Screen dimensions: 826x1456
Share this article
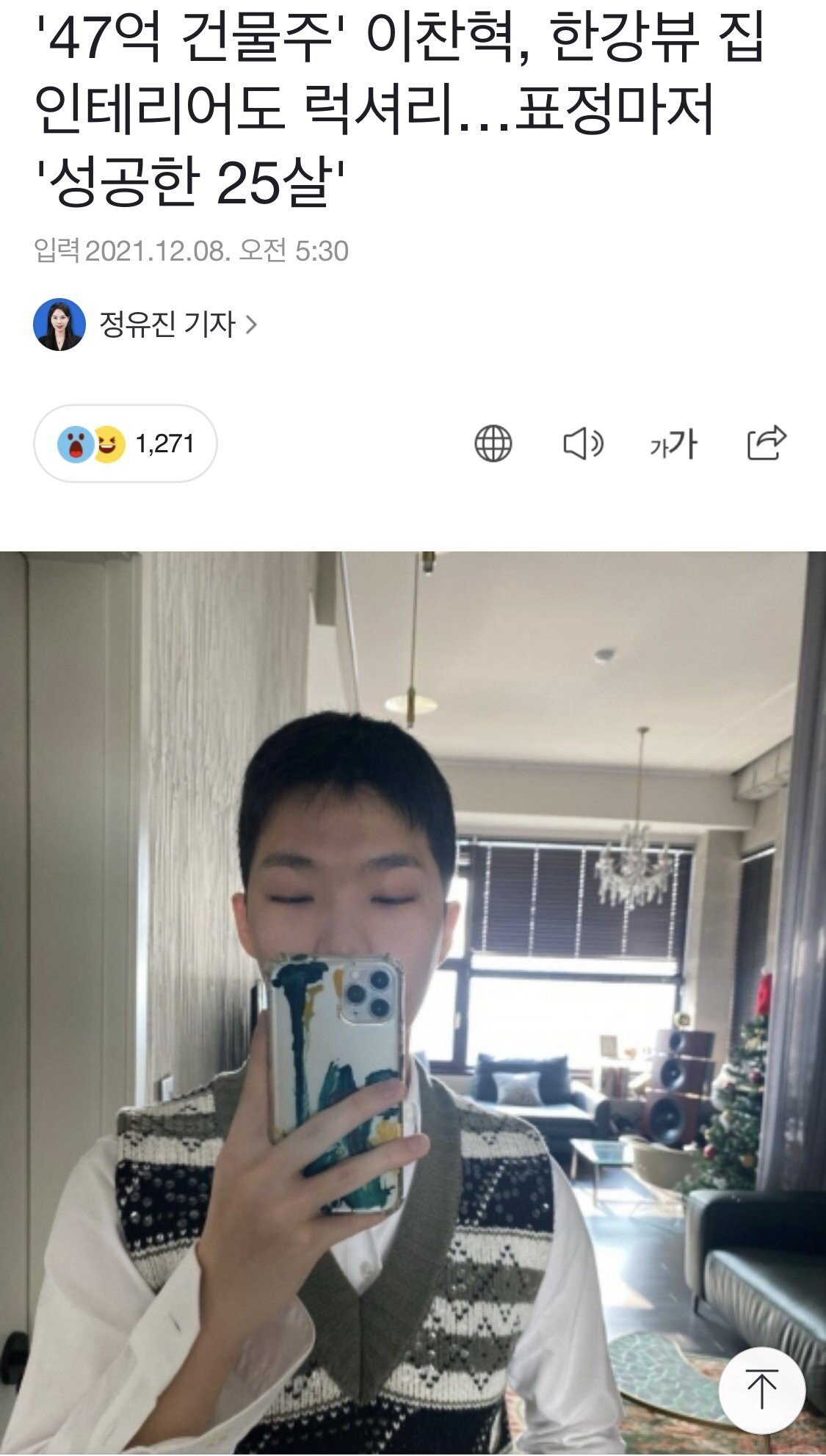pyautogui.click(x=766, y=443)
